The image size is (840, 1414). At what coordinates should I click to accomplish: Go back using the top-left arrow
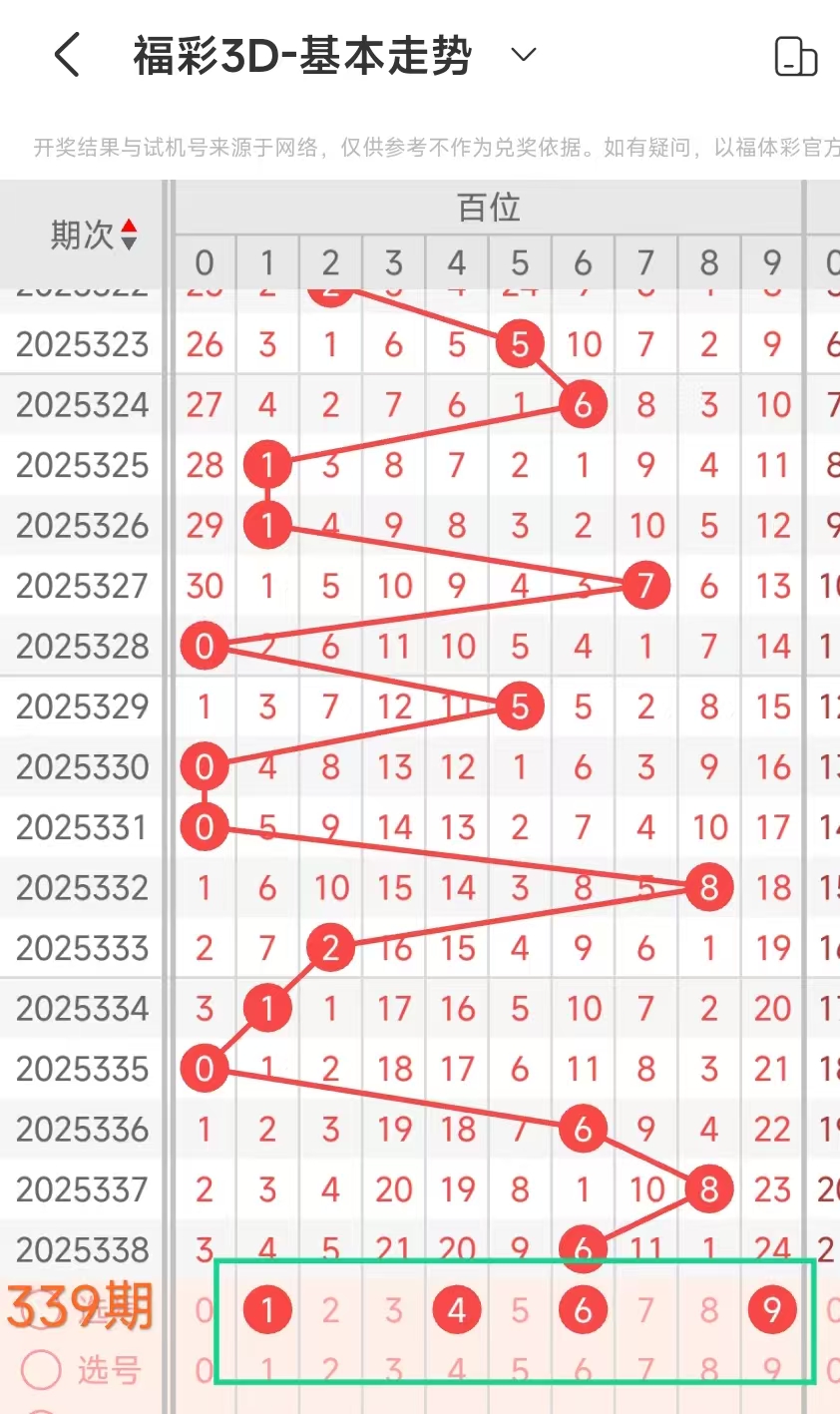[x=67, y=55]
